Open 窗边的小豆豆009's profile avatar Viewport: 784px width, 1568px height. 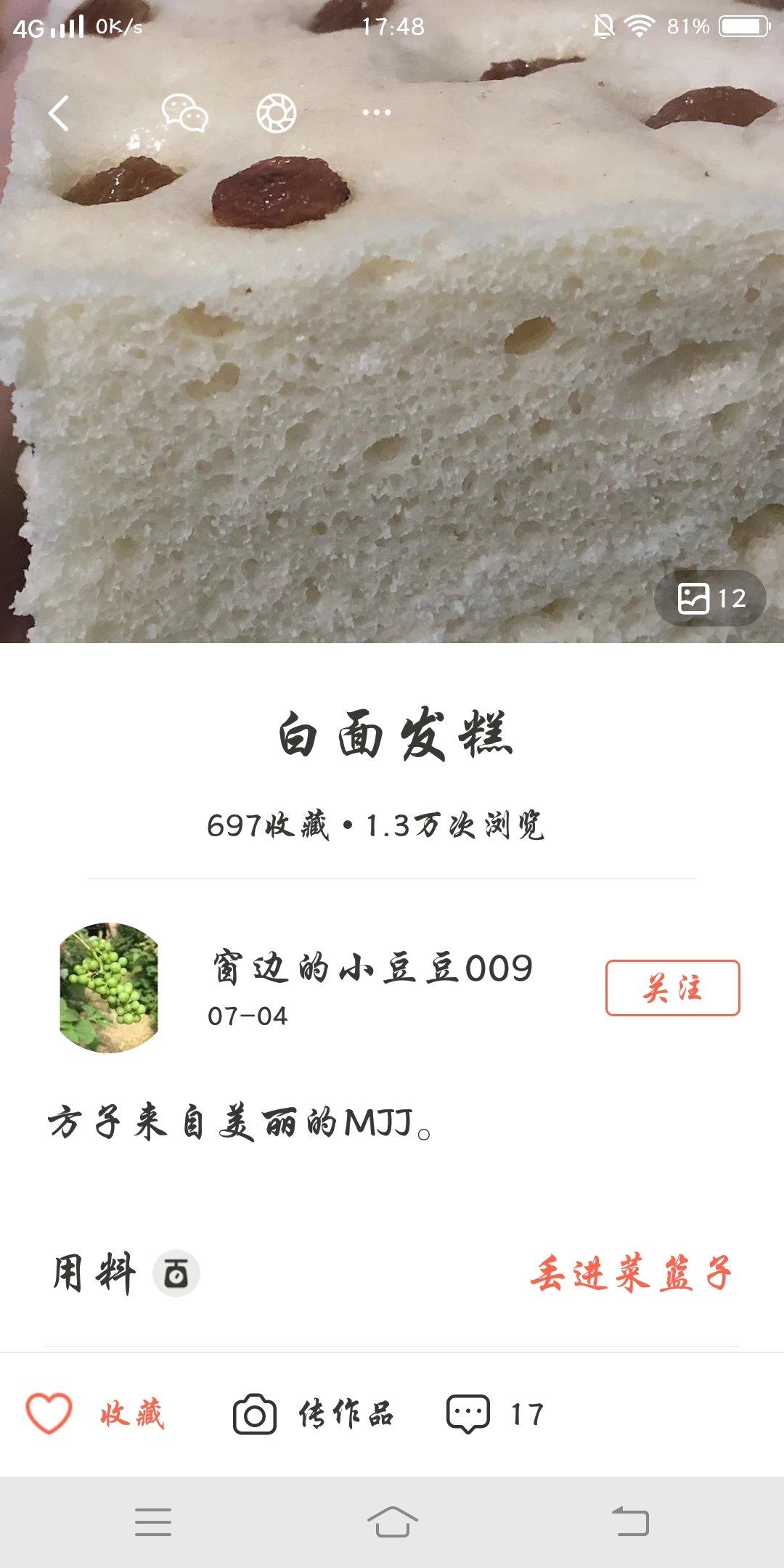click(109, 987)
